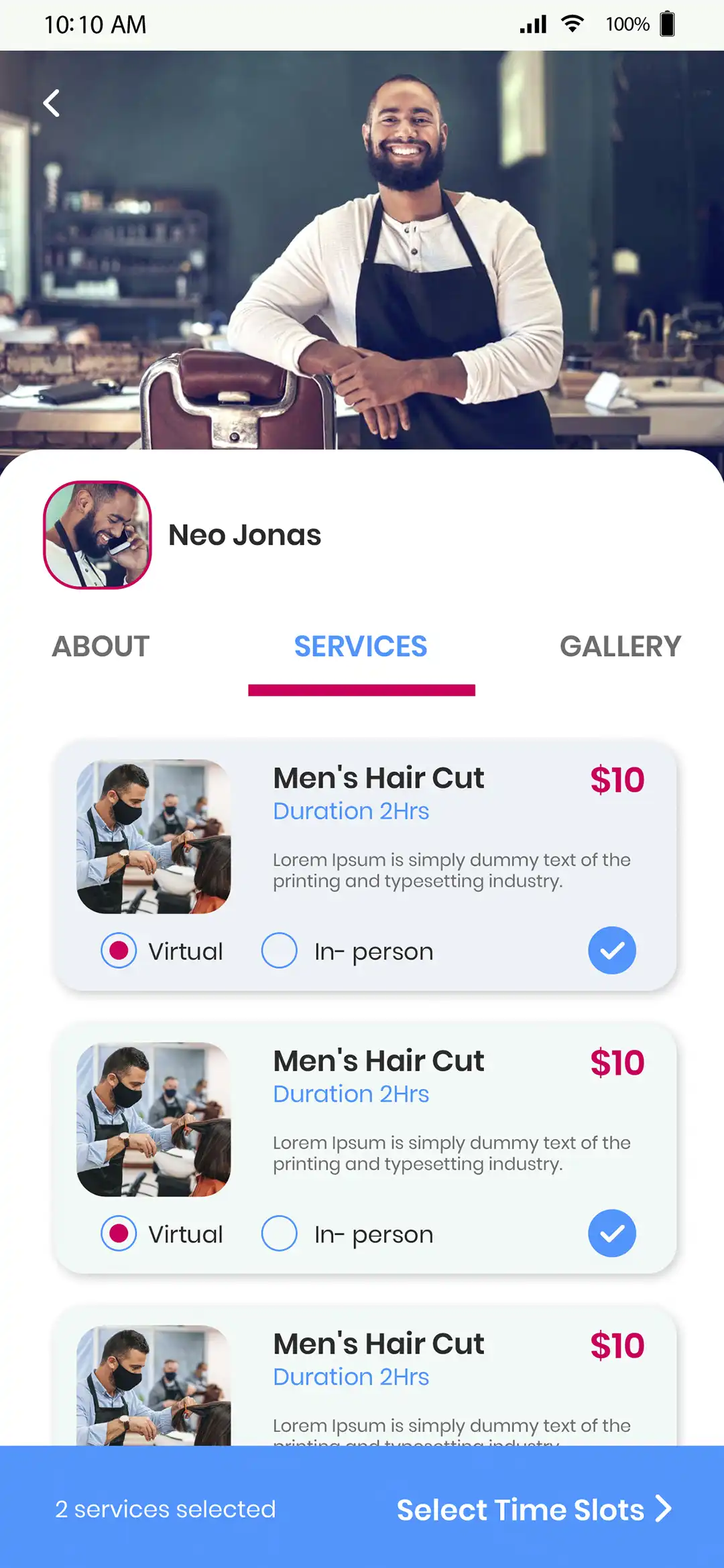724x1568 pixels.
Task: Tap the blue checkmark on second service card
Action: 611,1233
